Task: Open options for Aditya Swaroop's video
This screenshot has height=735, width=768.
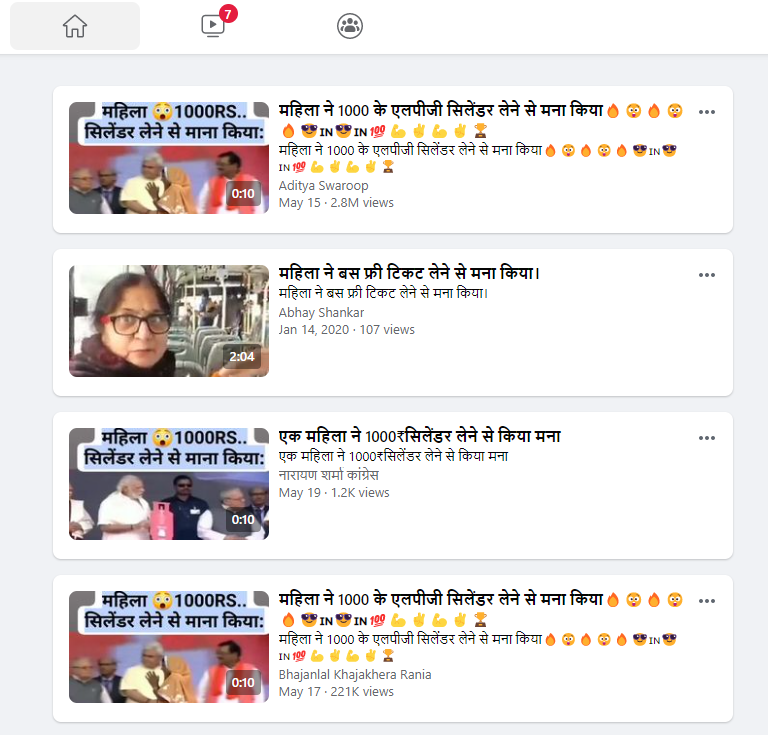Action: click(707, 112)
